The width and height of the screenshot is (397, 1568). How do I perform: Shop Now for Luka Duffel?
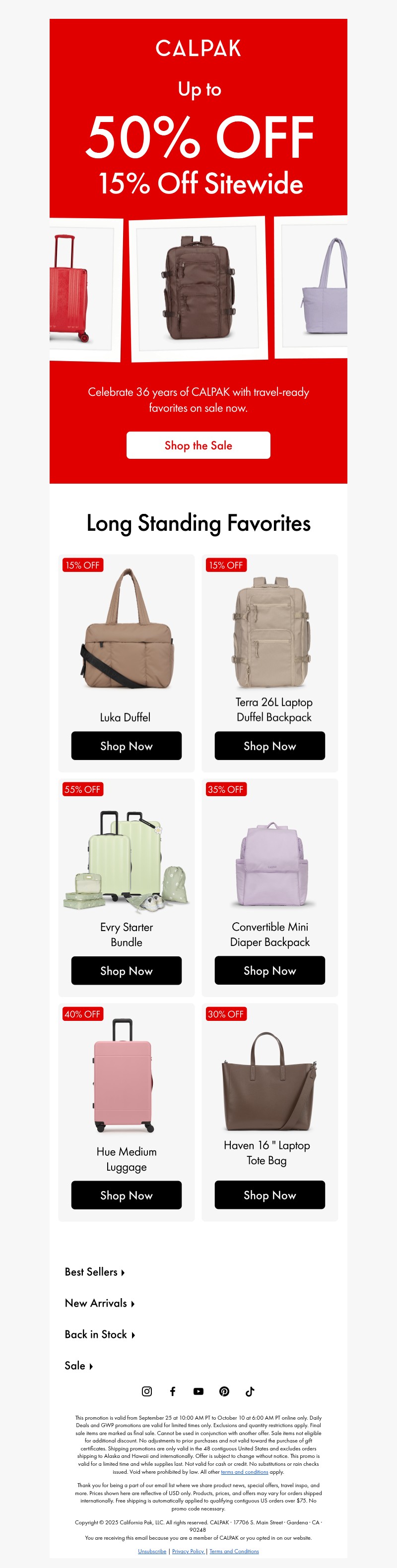126,746
